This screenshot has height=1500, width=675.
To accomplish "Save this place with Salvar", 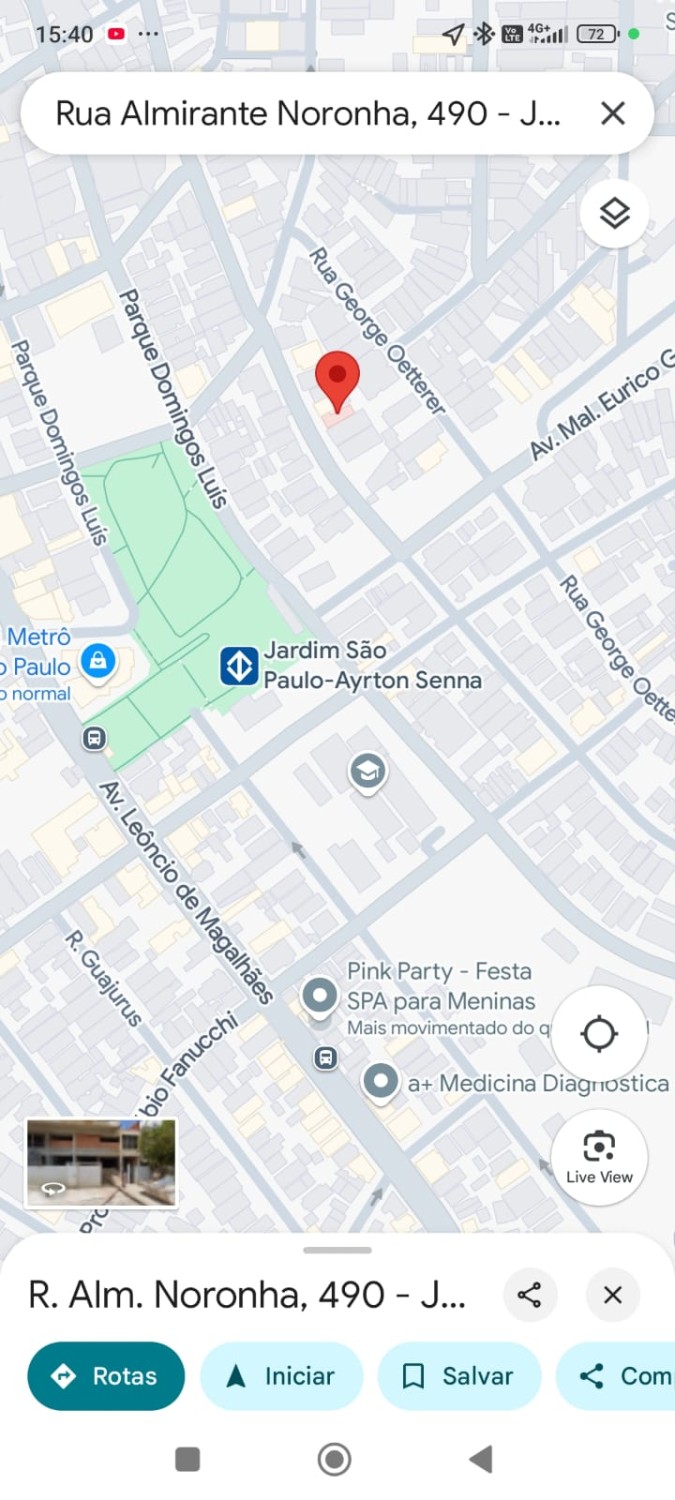I will click(458, 1376).
